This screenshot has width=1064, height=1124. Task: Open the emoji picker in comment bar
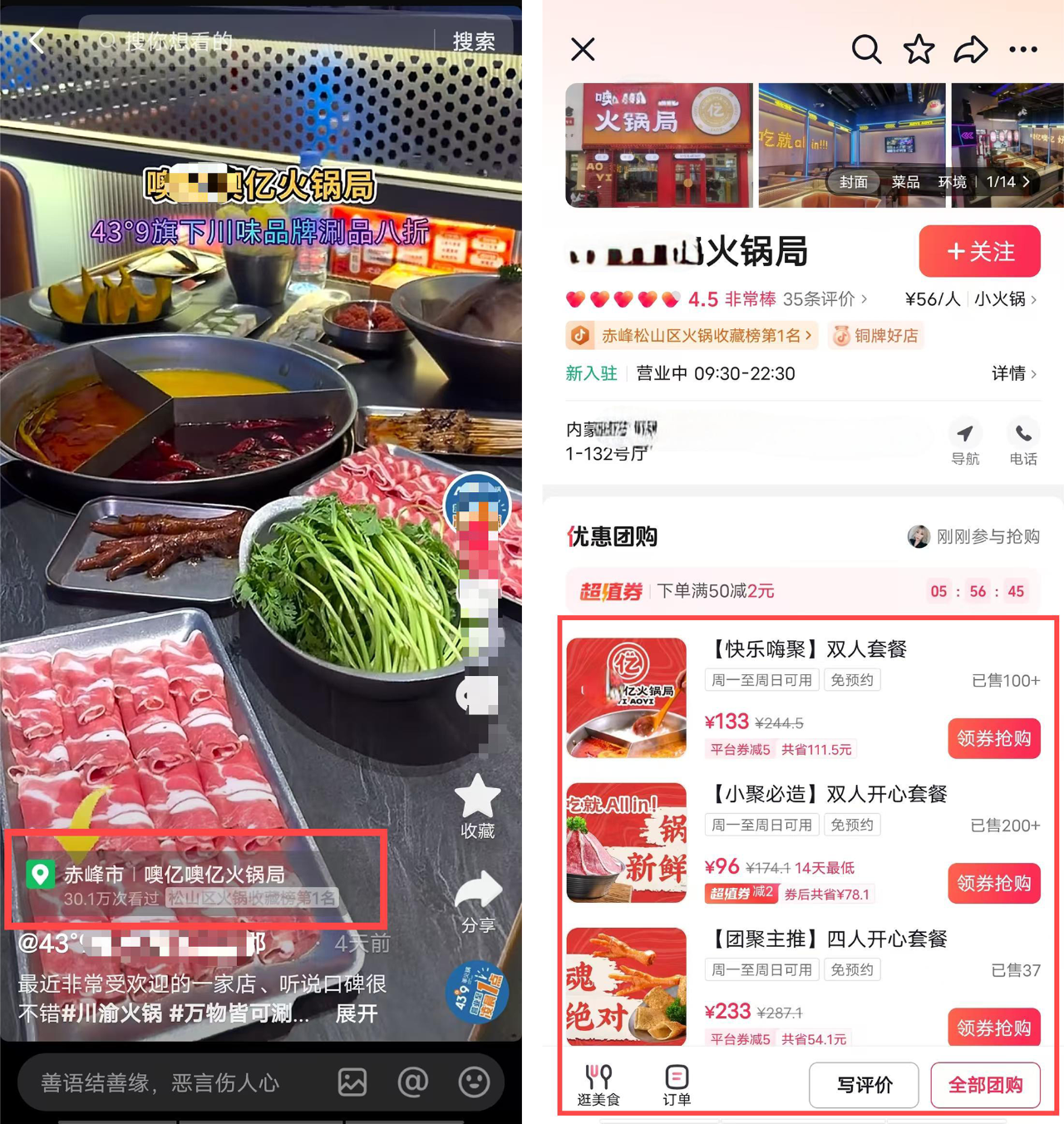pos(474,1082)
